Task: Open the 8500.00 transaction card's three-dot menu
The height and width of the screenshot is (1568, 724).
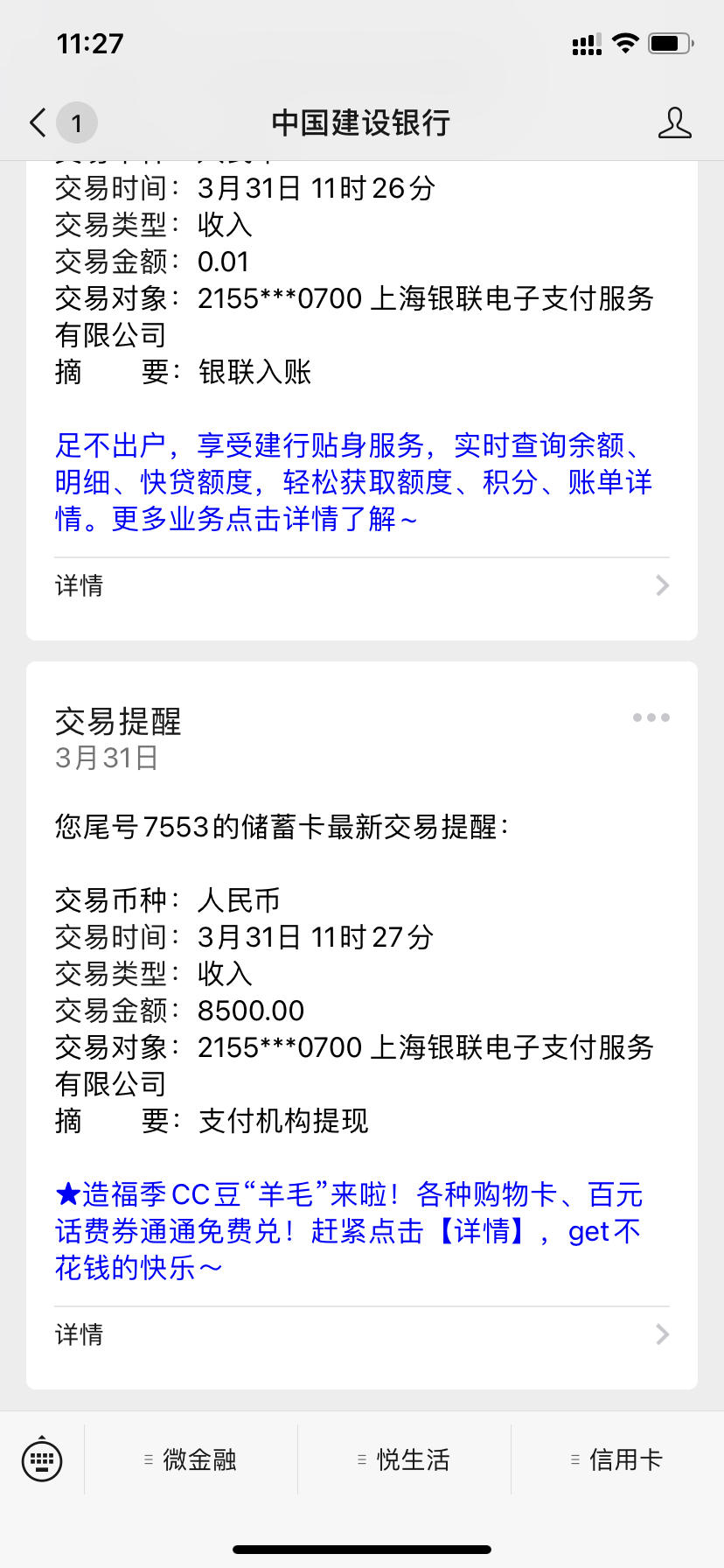Action: point(651,717)
